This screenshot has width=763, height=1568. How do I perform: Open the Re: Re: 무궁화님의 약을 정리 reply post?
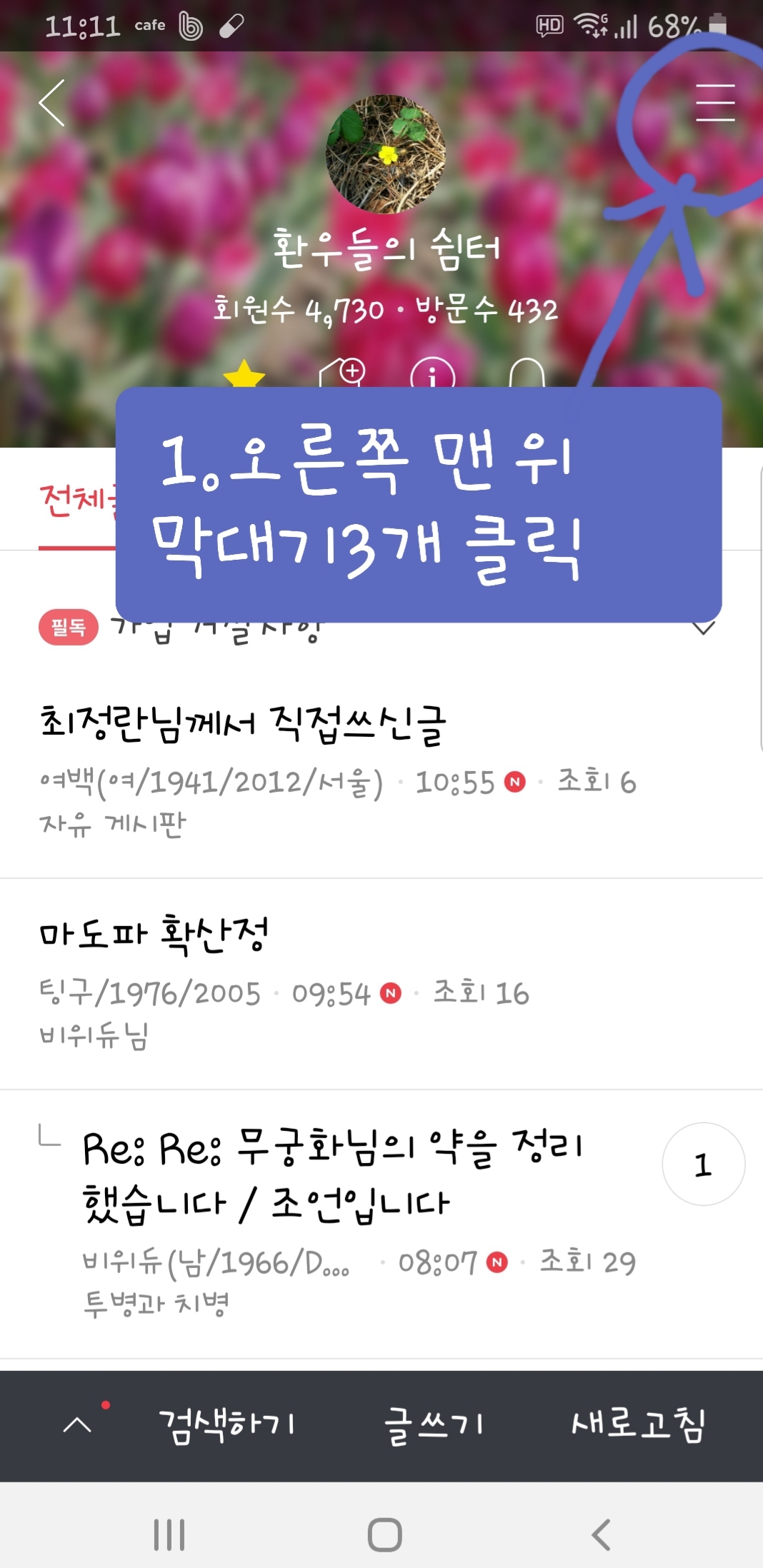[332, 1175]
